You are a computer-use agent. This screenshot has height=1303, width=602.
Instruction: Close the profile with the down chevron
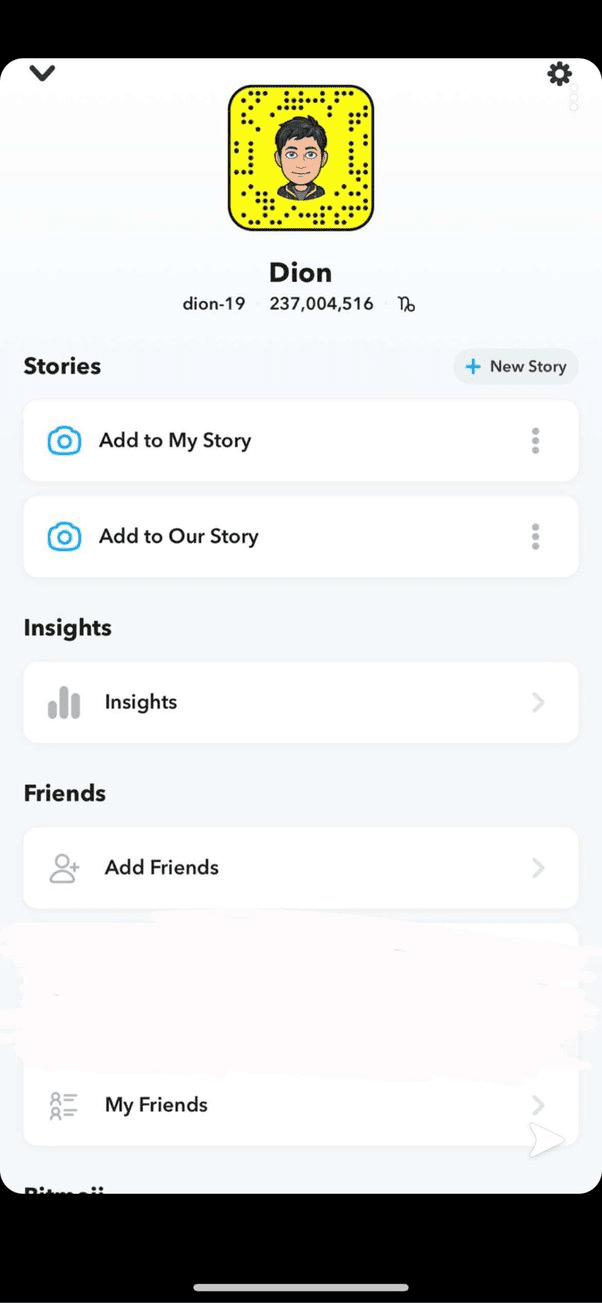pos(42,72)
